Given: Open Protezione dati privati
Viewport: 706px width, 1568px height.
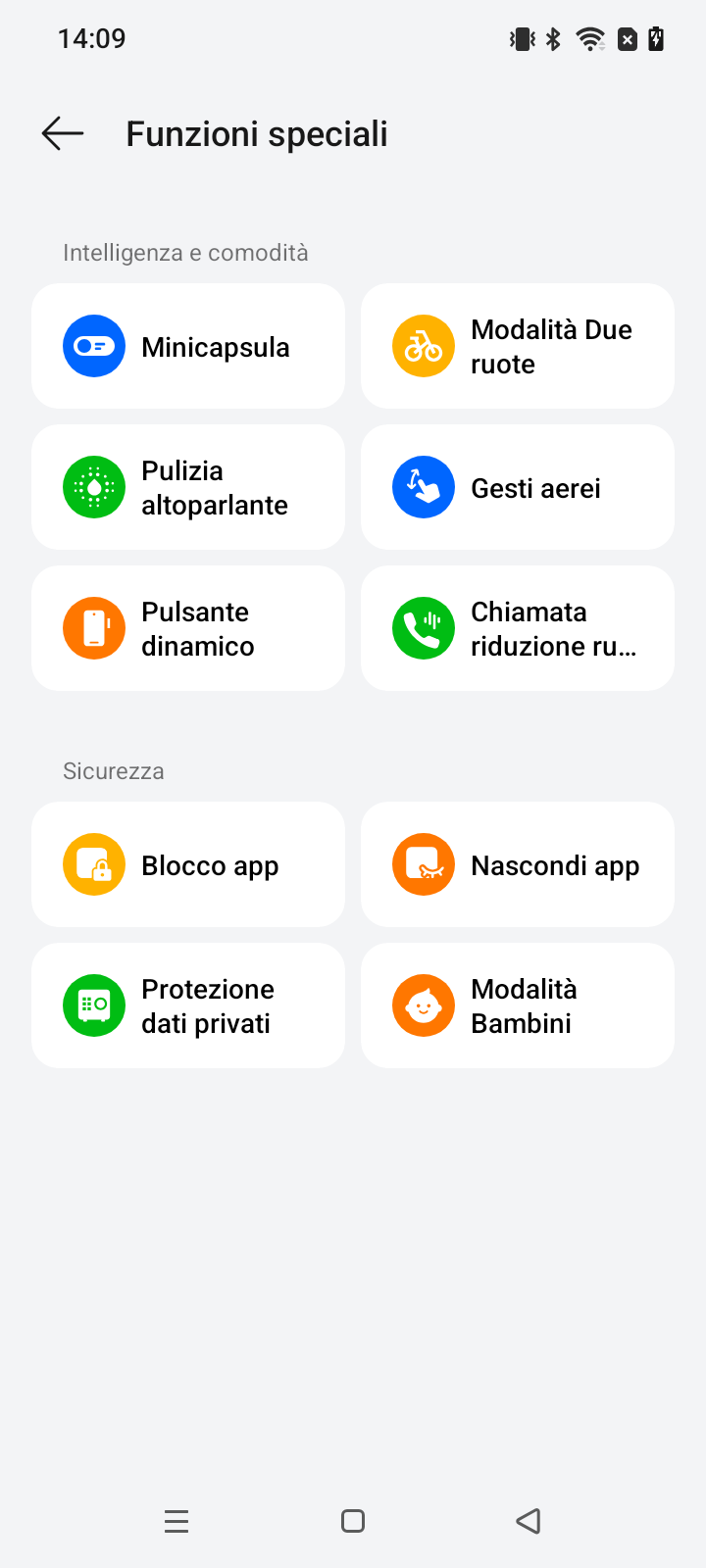Looking at the screenshot, I should [188, 1006].
